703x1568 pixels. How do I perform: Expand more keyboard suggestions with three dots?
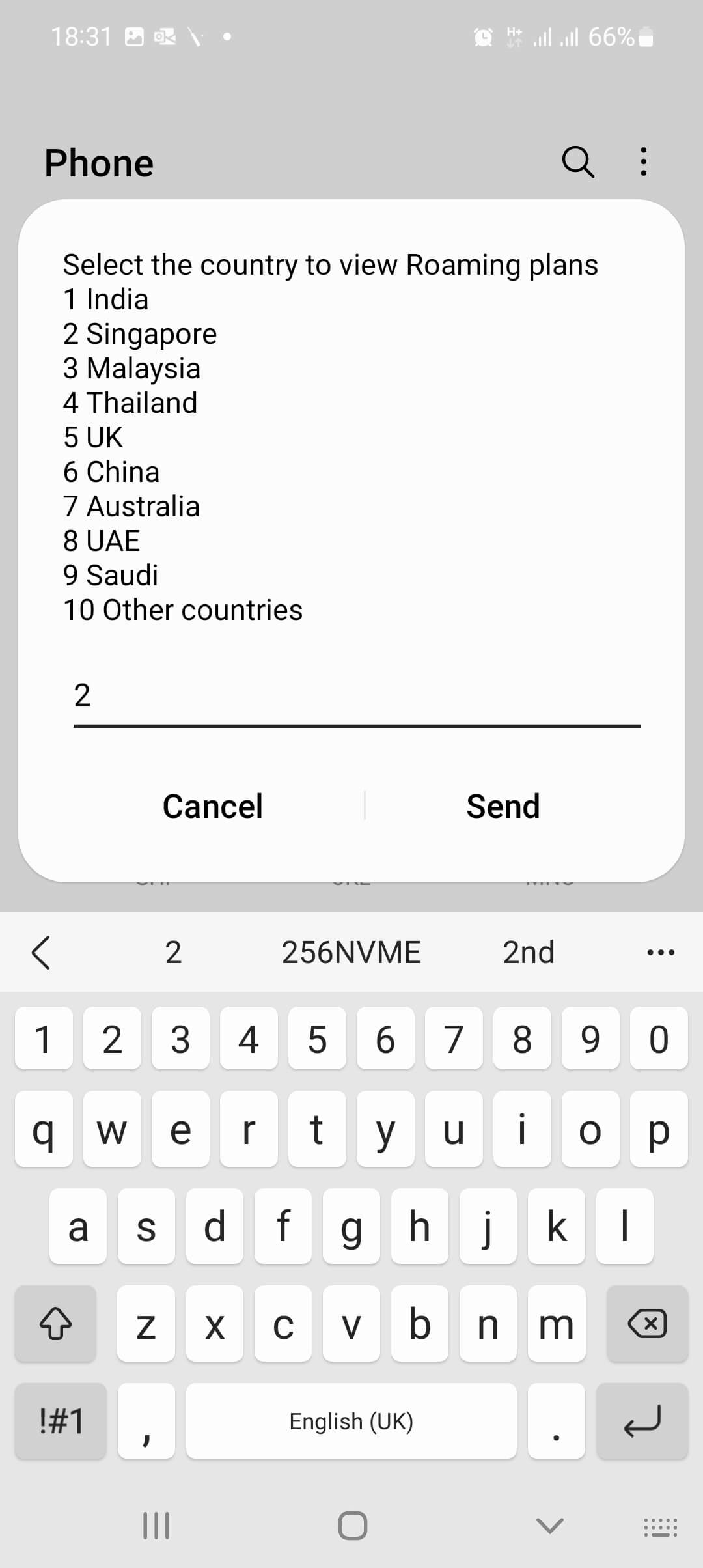[661, 953]
